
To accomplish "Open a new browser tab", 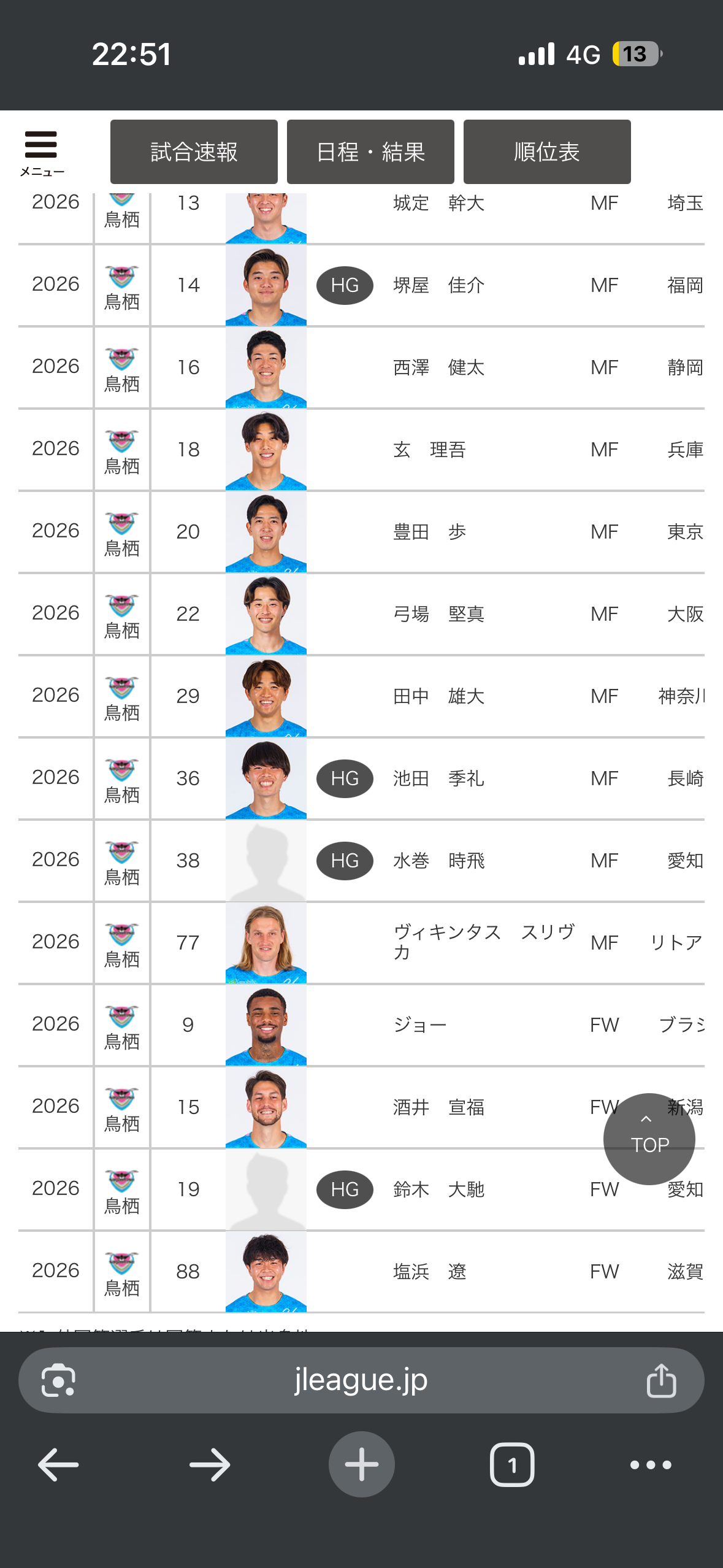I will pyautogui.click(x=361, y=1465).
